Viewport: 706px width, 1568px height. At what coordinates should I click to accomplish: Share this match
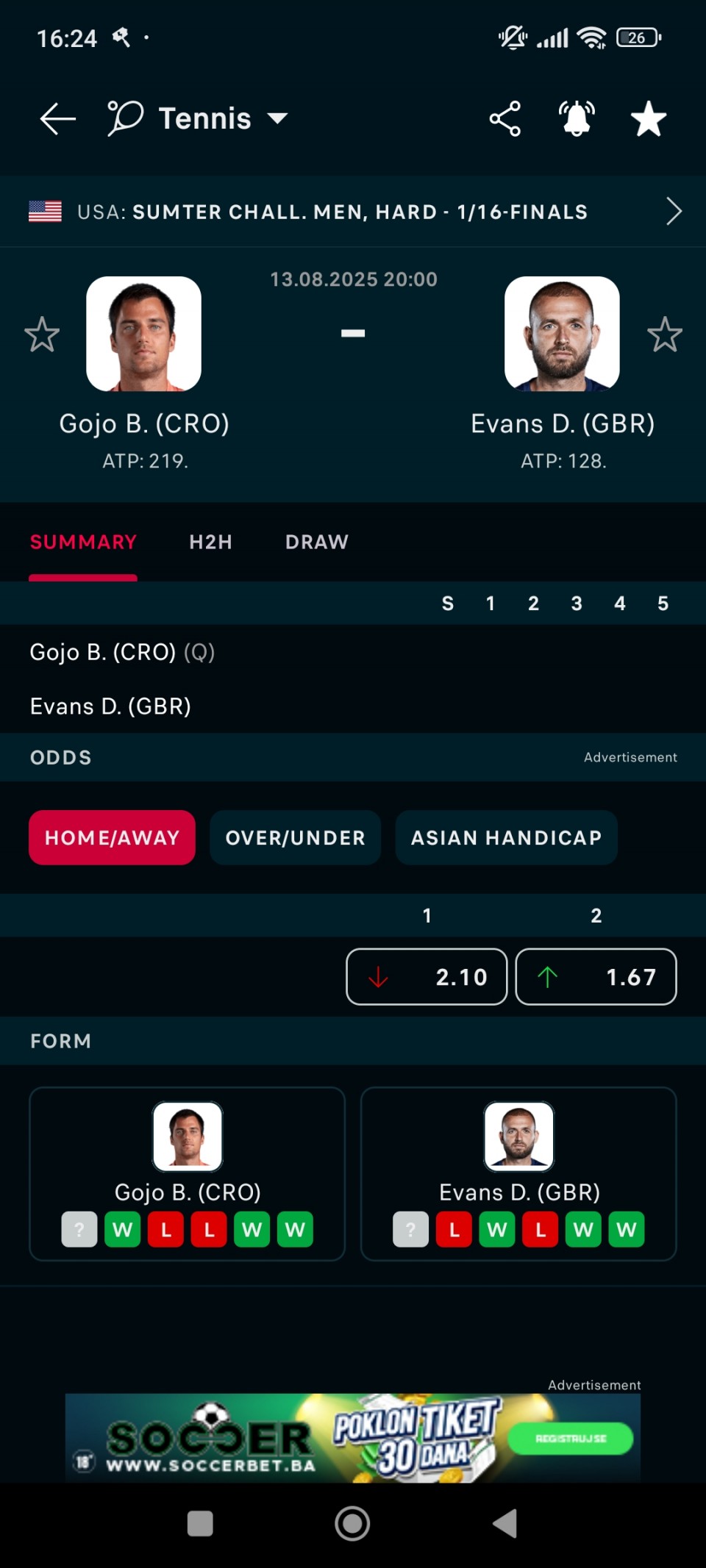(x=504, y=118)
